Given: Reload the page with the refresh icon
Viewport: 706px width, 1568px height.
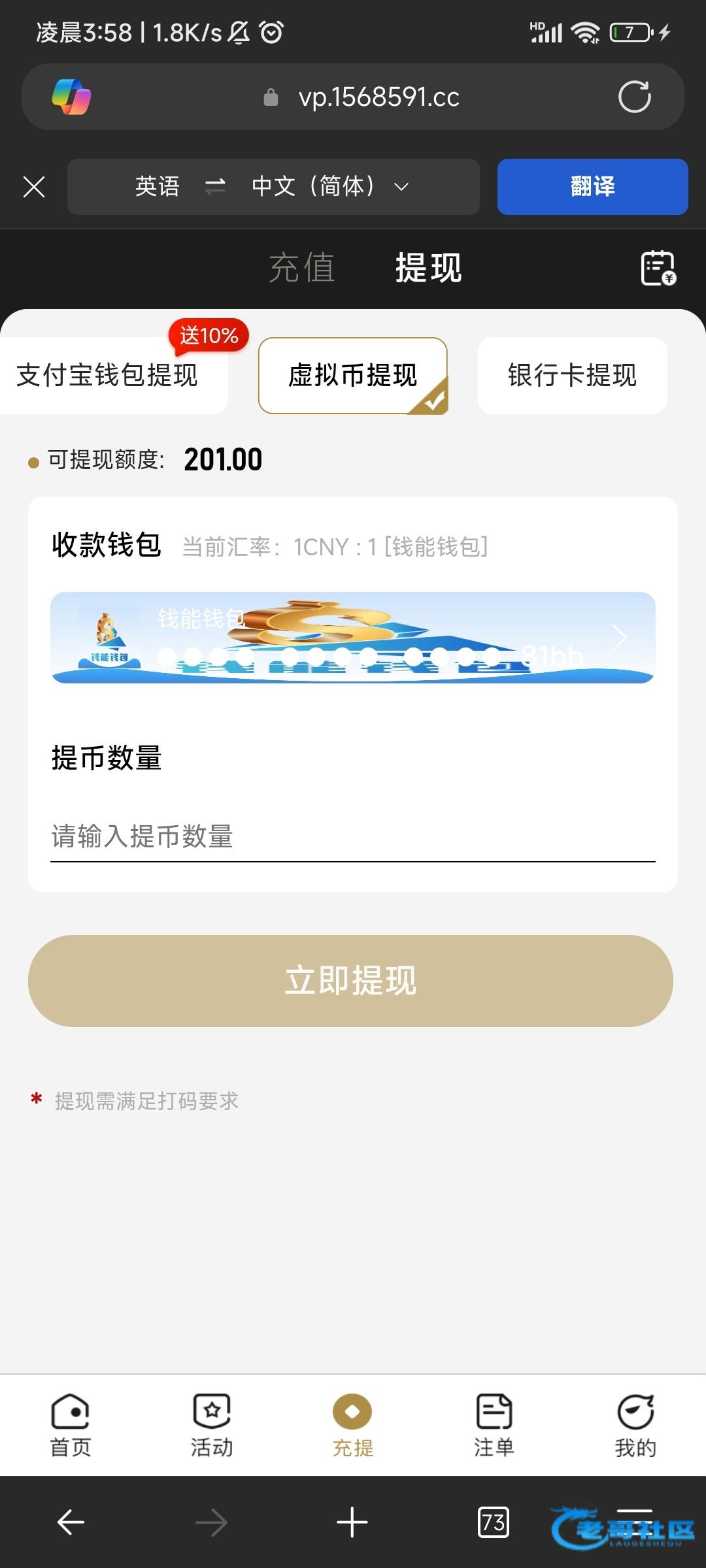Looking at the screenshot, I should (634, 97).
